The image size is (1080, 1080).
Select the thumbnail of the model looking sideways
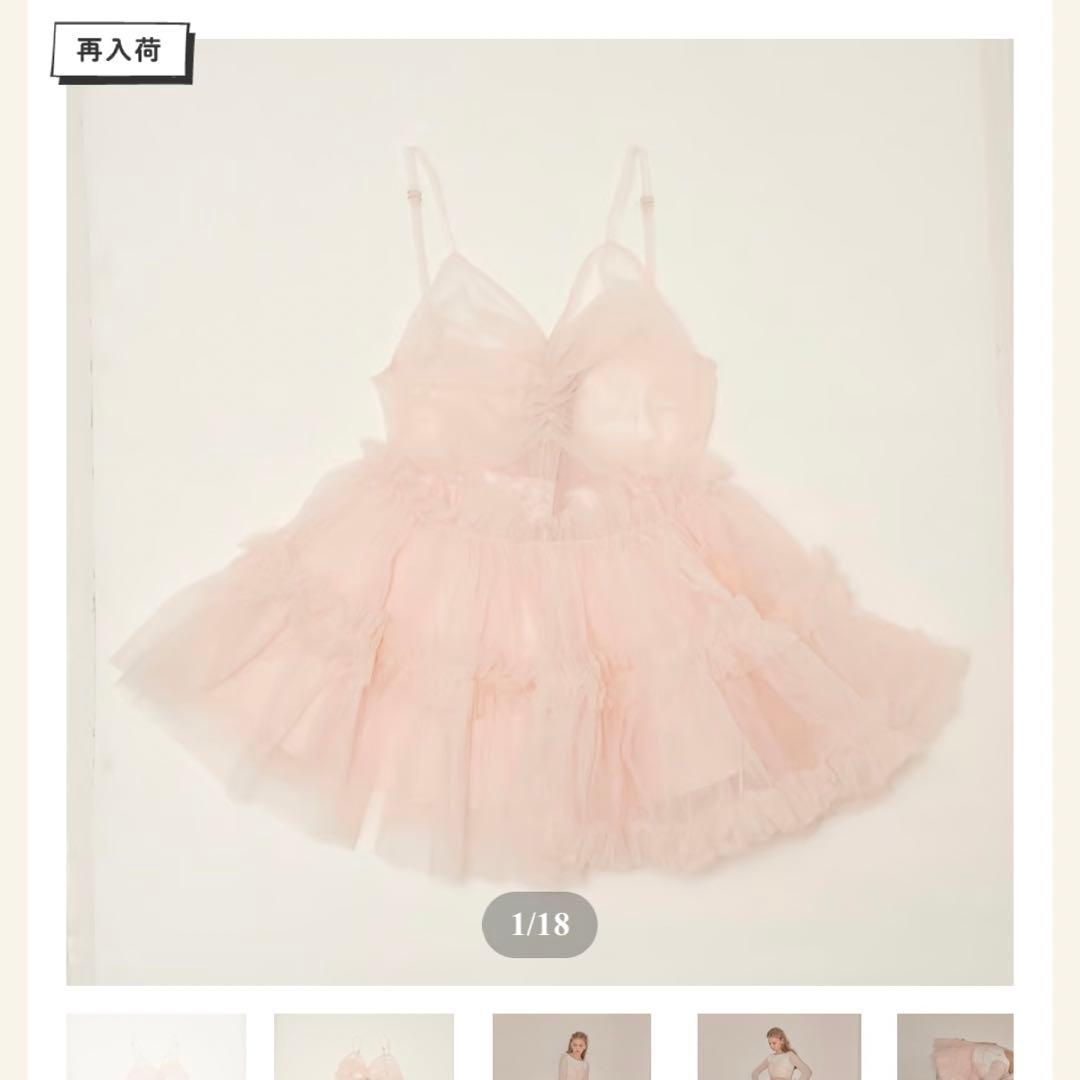(779, 1047)
